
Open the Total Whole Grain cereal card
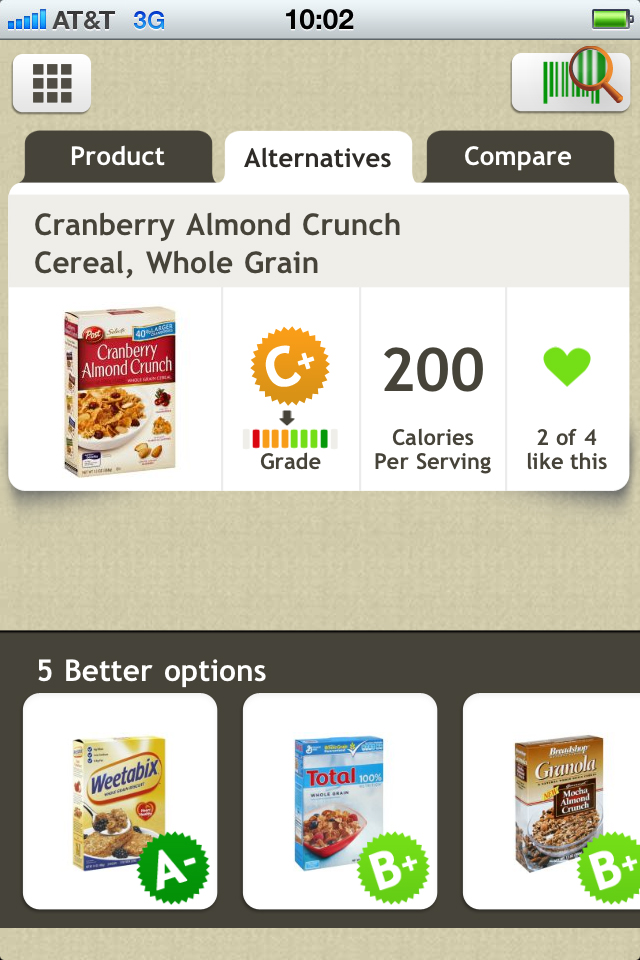pyautogui.click(x=340, y=801)
